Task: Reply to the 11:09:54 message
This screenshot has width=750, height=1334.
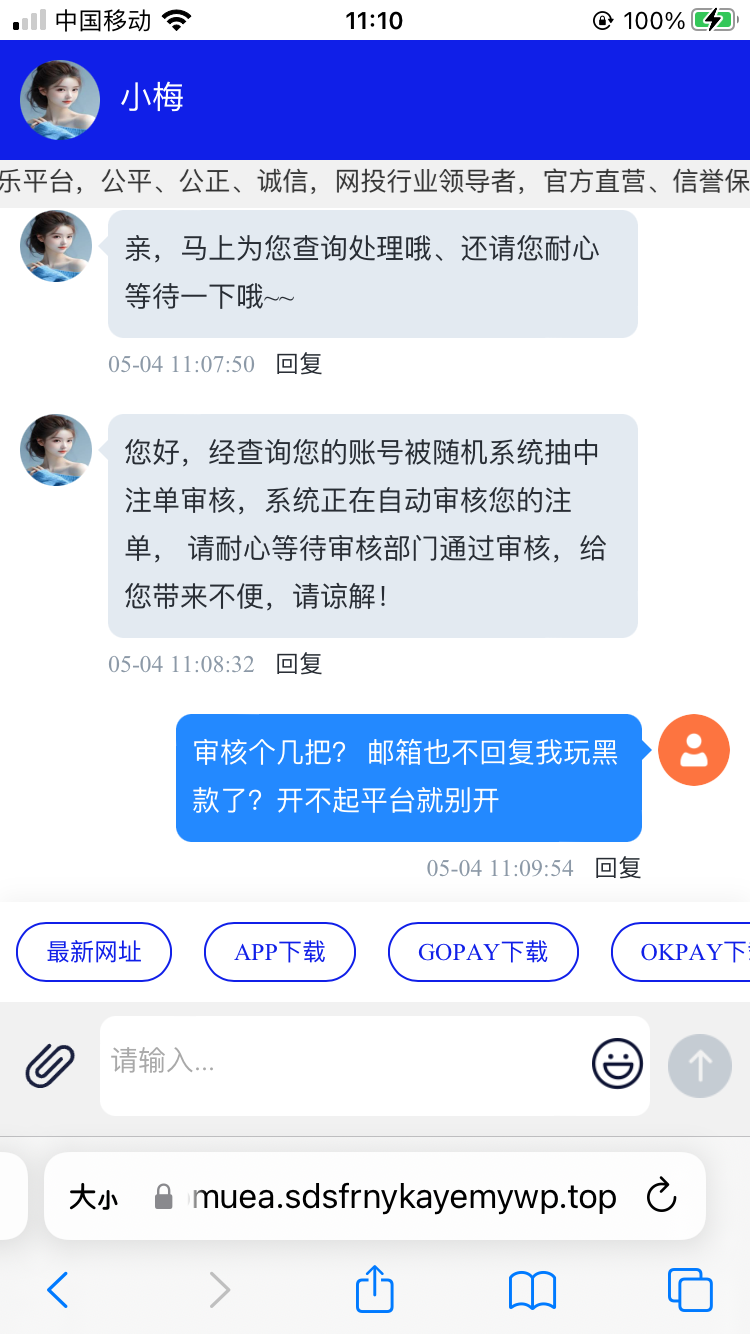Action: tap(618, 868)
